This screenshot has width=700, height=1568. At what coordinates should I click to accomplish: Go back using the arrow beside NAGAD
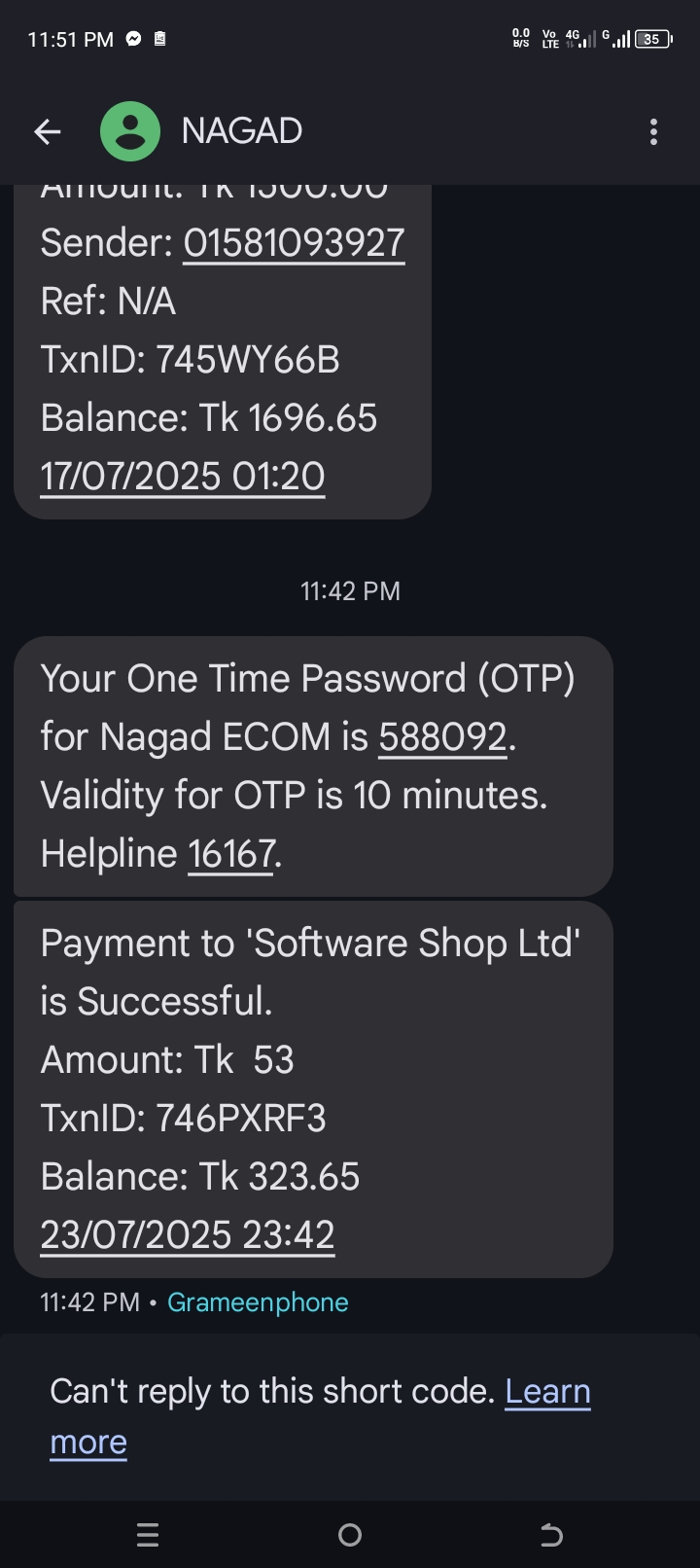(48, 131)
